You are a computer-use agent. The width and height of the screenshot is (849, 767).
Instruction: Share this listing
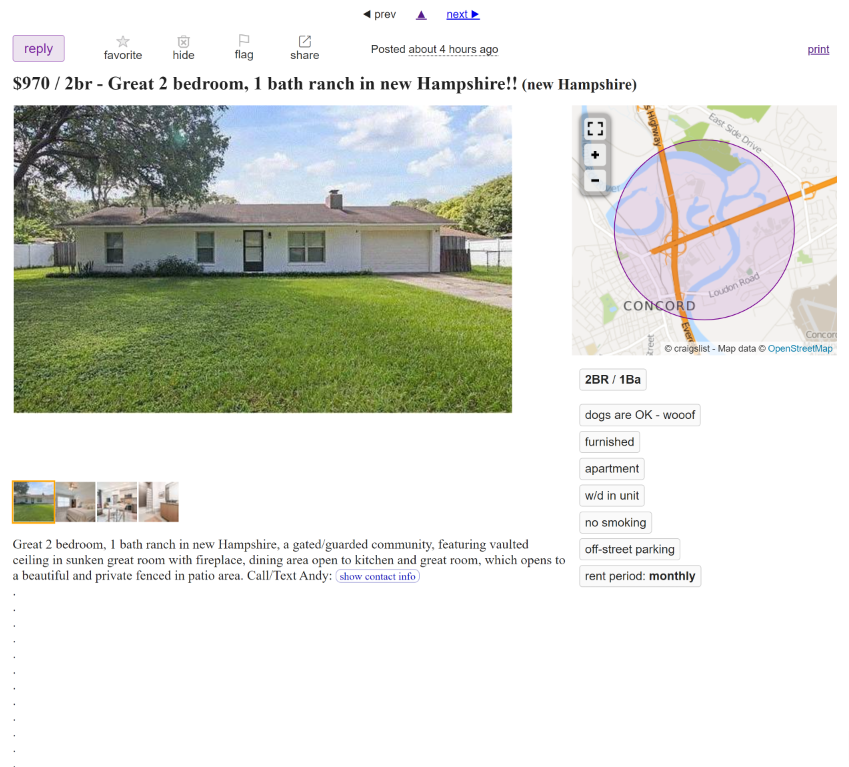coord(305,48)
